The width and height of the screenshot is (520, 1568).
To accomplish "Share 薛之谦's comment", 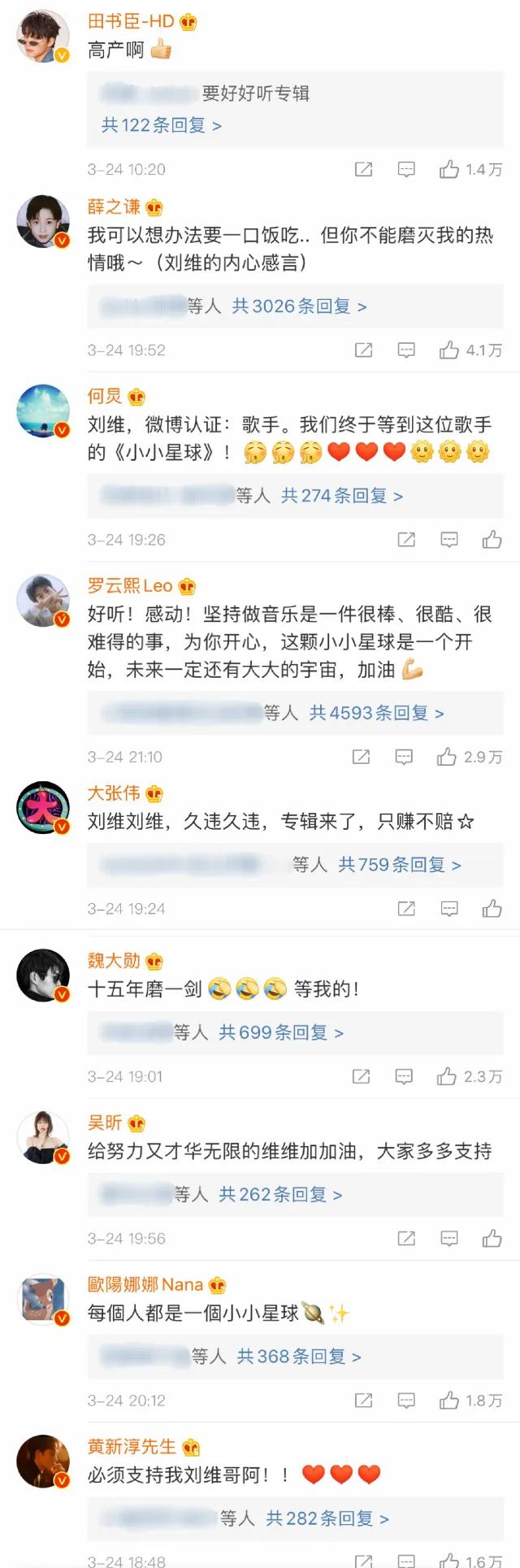I will 363,350.
